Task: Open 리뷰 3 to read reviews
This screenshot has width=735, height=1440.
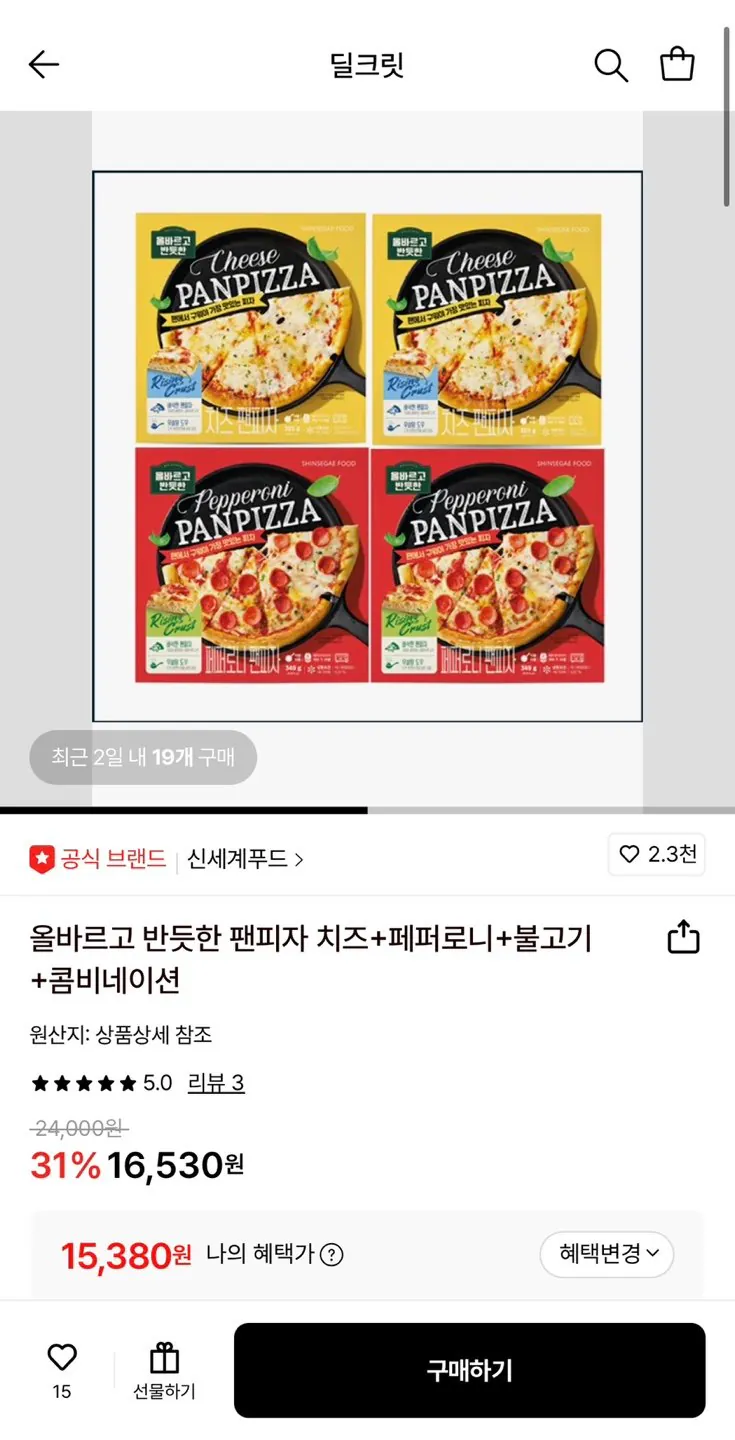Action: pyautogui.click(x=218, y=1082)
